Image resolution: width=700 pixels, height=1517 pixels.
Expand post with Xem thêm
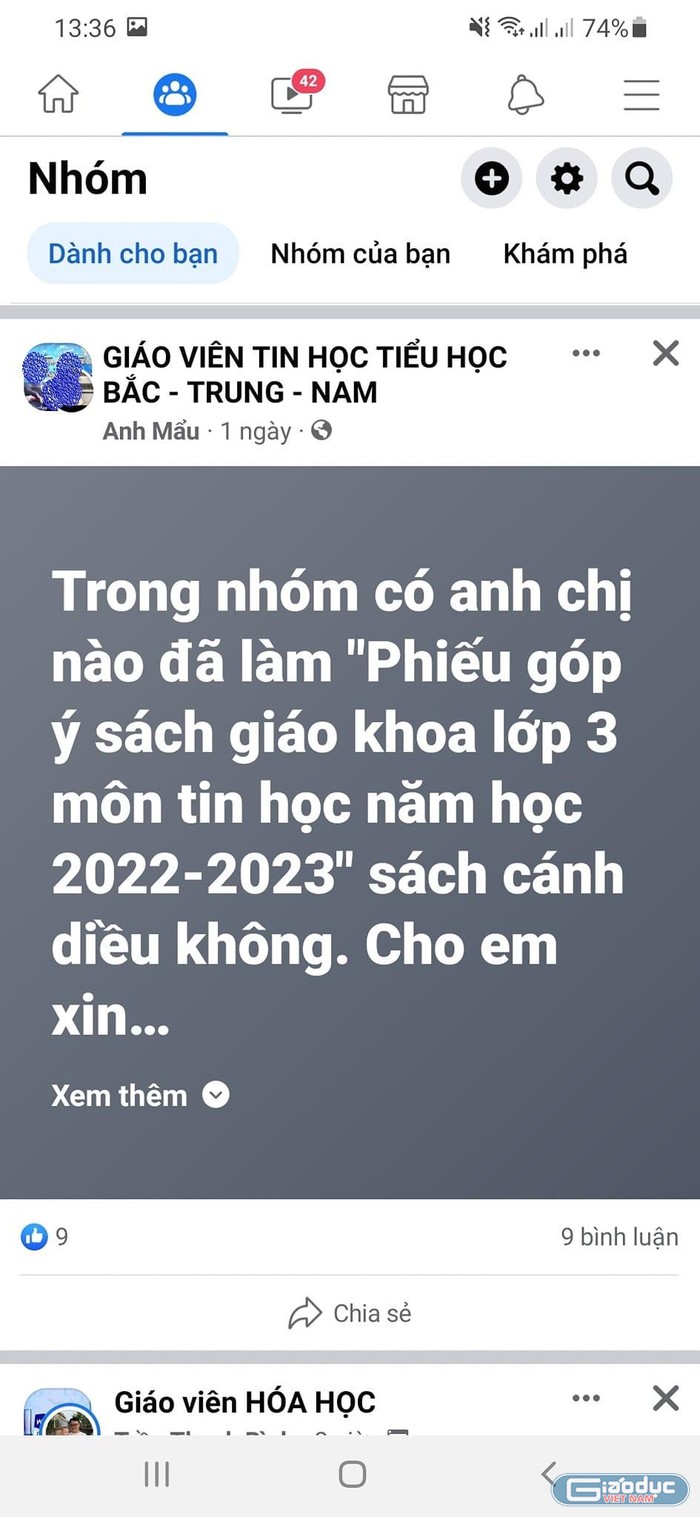click(x=140, y=1096)
